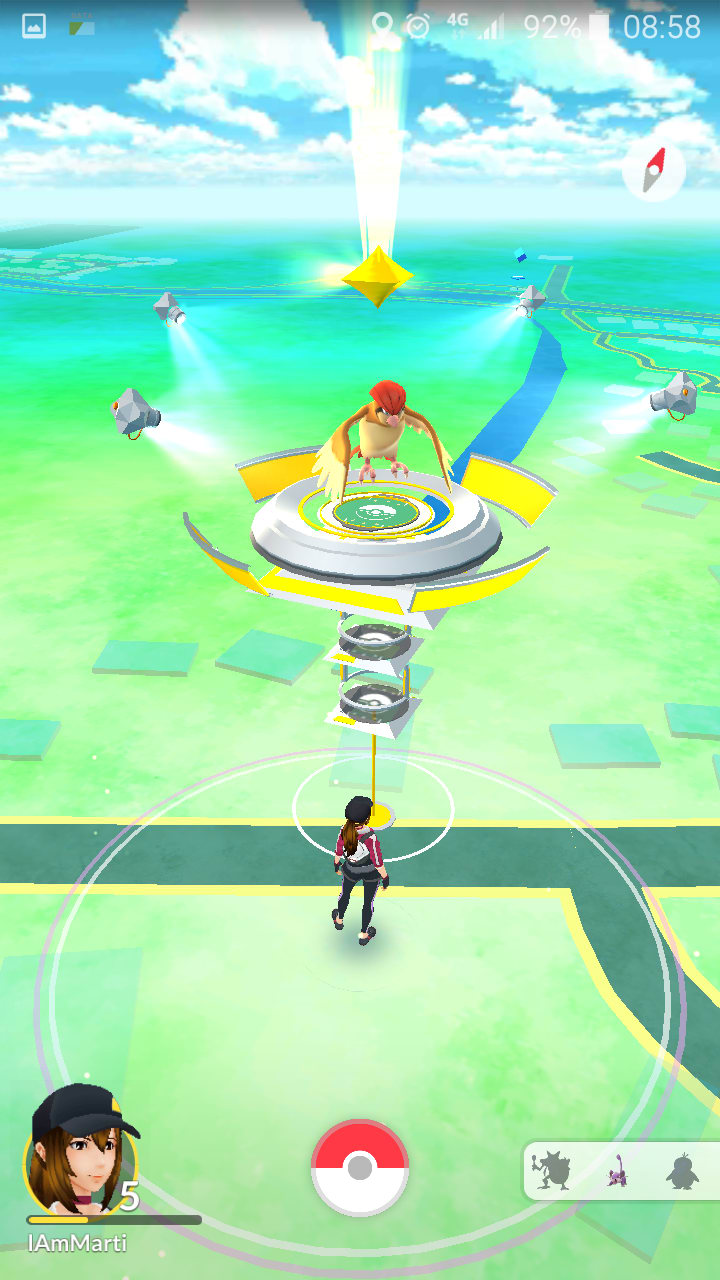Tap the compass to reorient map
This screenshot has width=720, height=1280.
pyautogui.click(x=654, y=171)
